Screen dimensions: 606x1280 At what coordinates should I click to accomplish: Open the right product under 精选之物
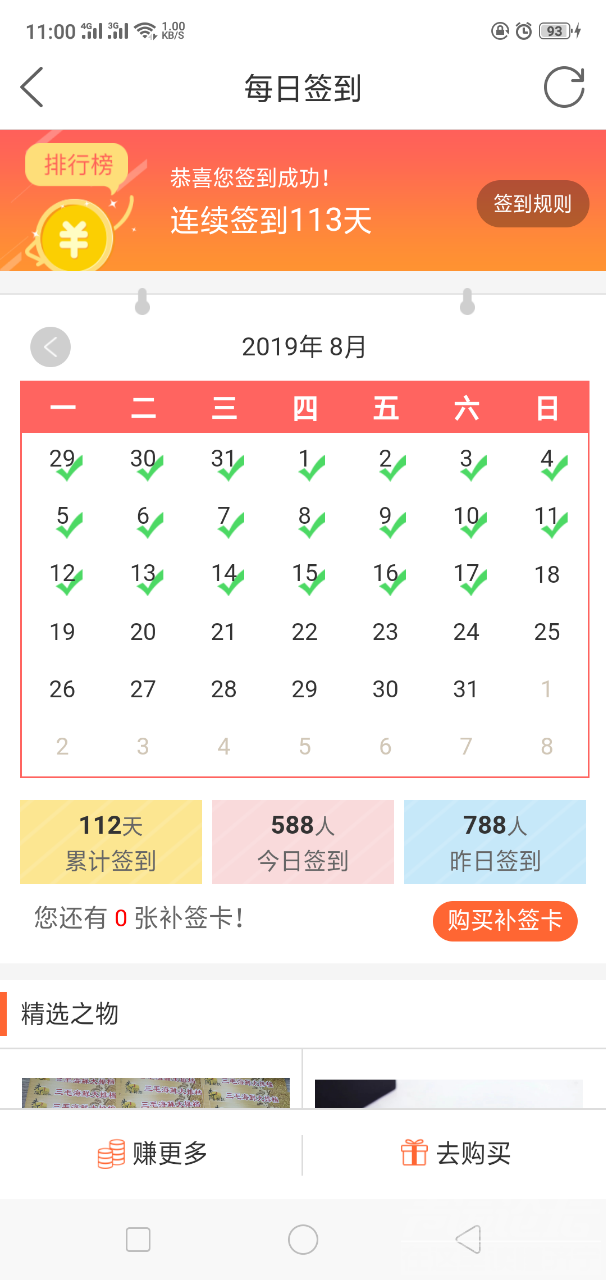[x=448, y=1092]
